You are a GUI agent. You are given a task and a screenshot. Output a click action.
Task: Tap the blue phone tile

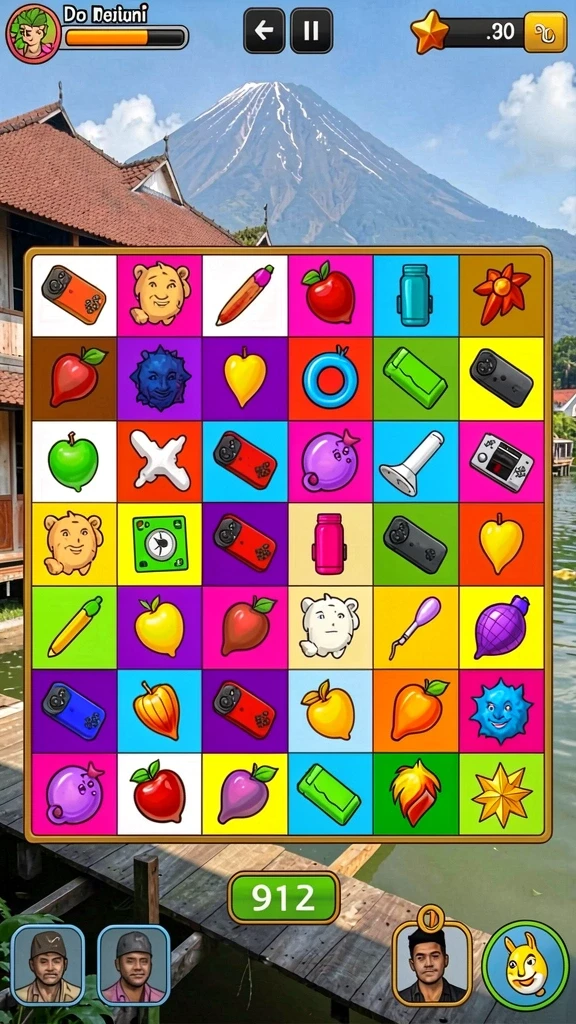click(74, 711)
